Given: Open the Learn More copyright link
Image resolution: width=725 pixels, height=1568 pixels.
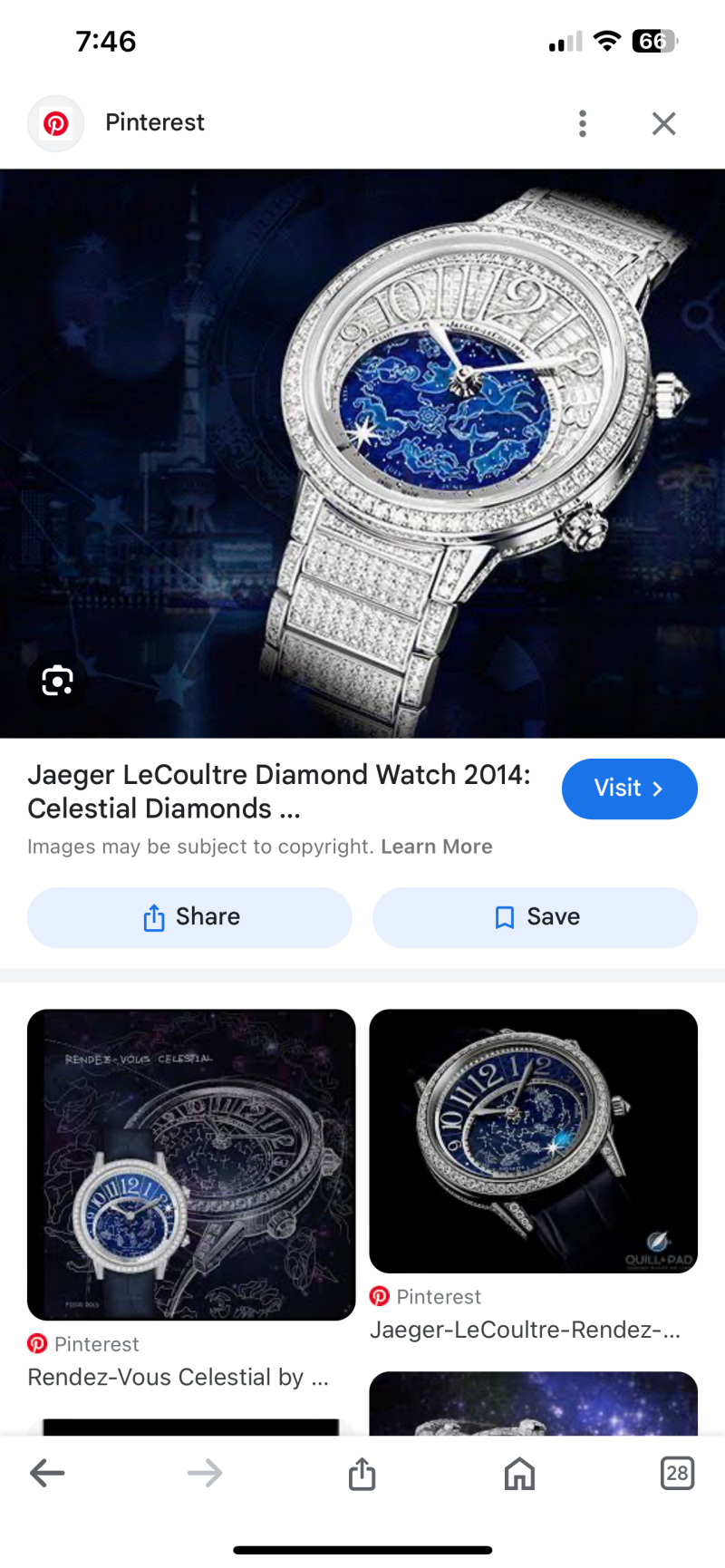Looking at the screenshot, I should pos(437,847).
